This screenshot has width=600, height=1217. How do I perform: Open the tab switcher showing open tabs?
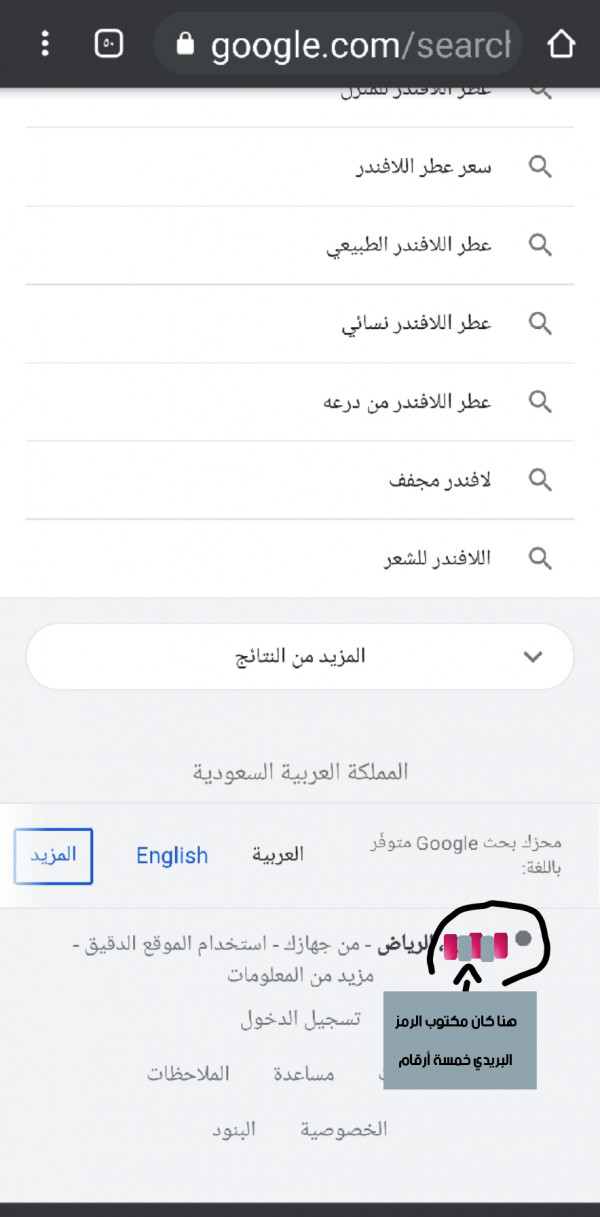click(109, 43)
